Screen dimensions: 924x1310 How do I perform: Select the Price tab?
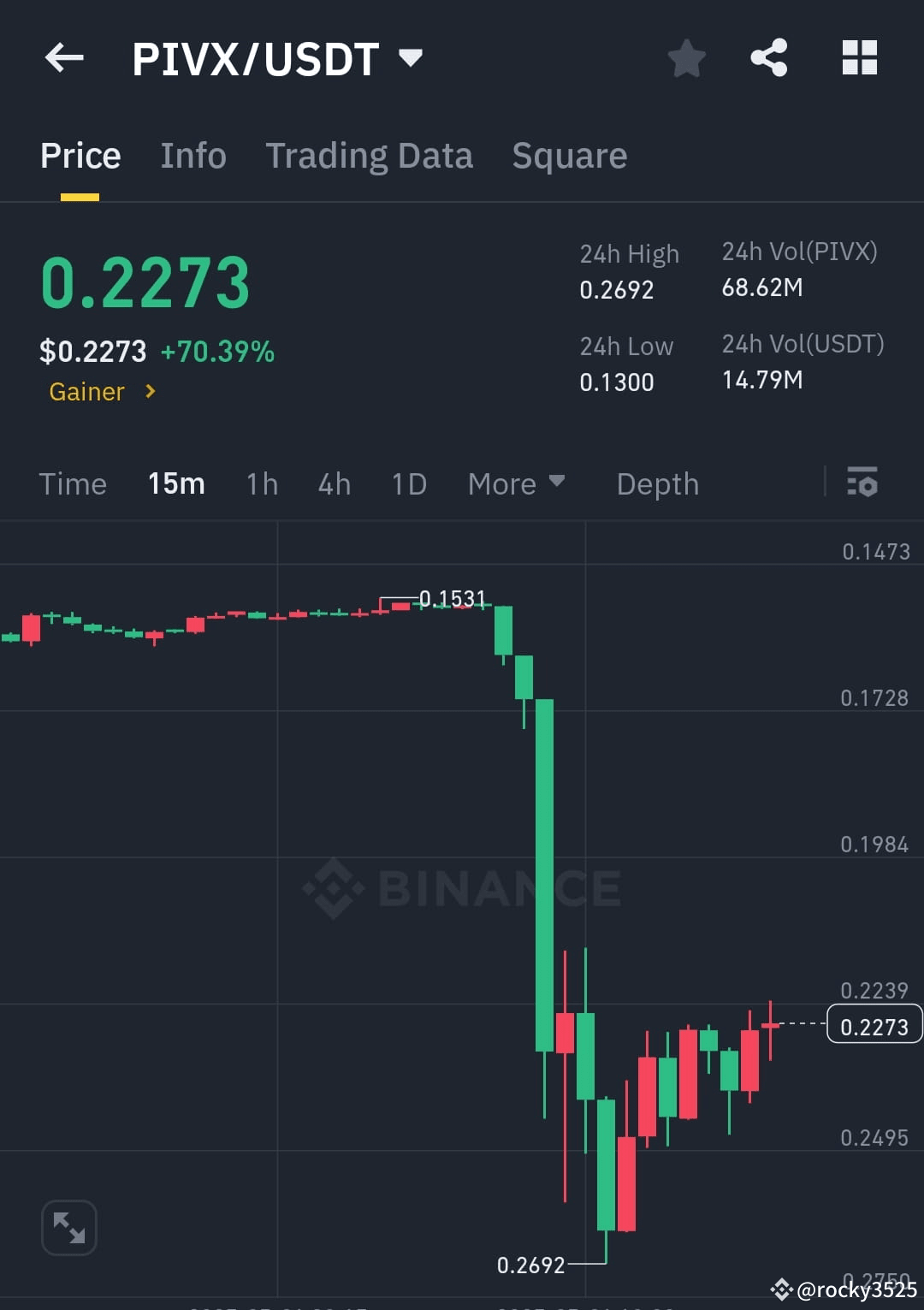tap(80, 155)
